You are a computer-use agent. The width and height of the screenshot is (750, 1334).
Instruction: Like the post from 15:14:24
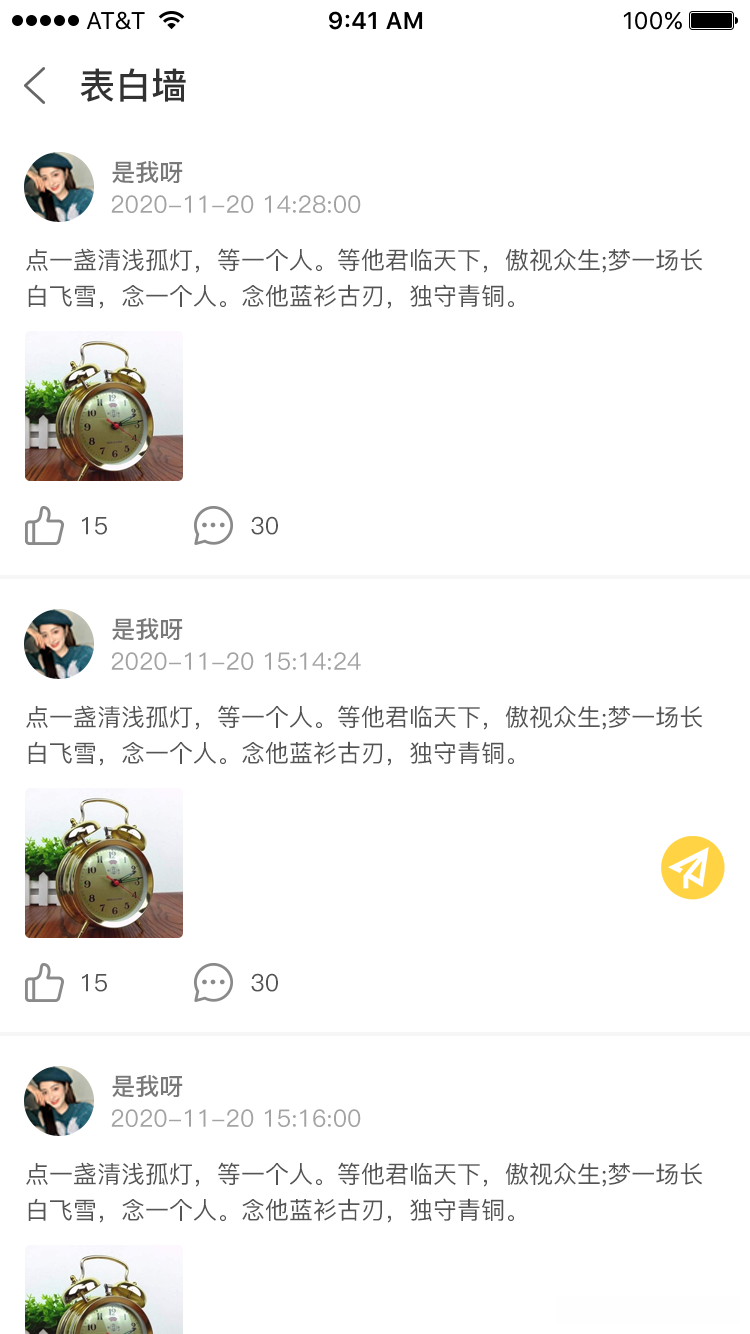click(x=45, y=983)
